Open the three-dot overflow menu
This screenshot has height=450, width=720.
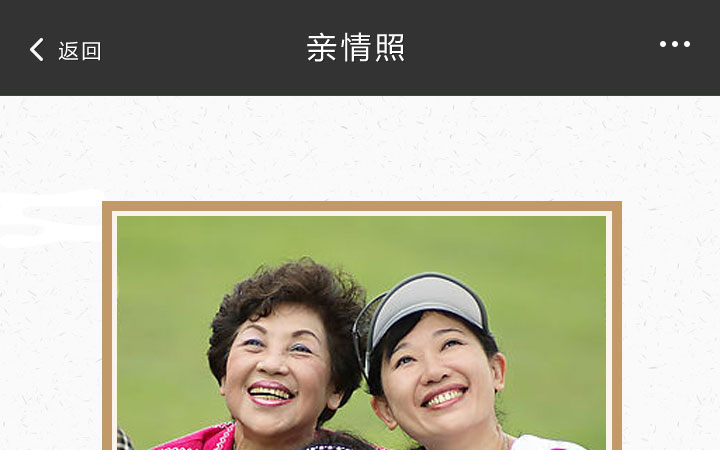click(x=674, y=45)
